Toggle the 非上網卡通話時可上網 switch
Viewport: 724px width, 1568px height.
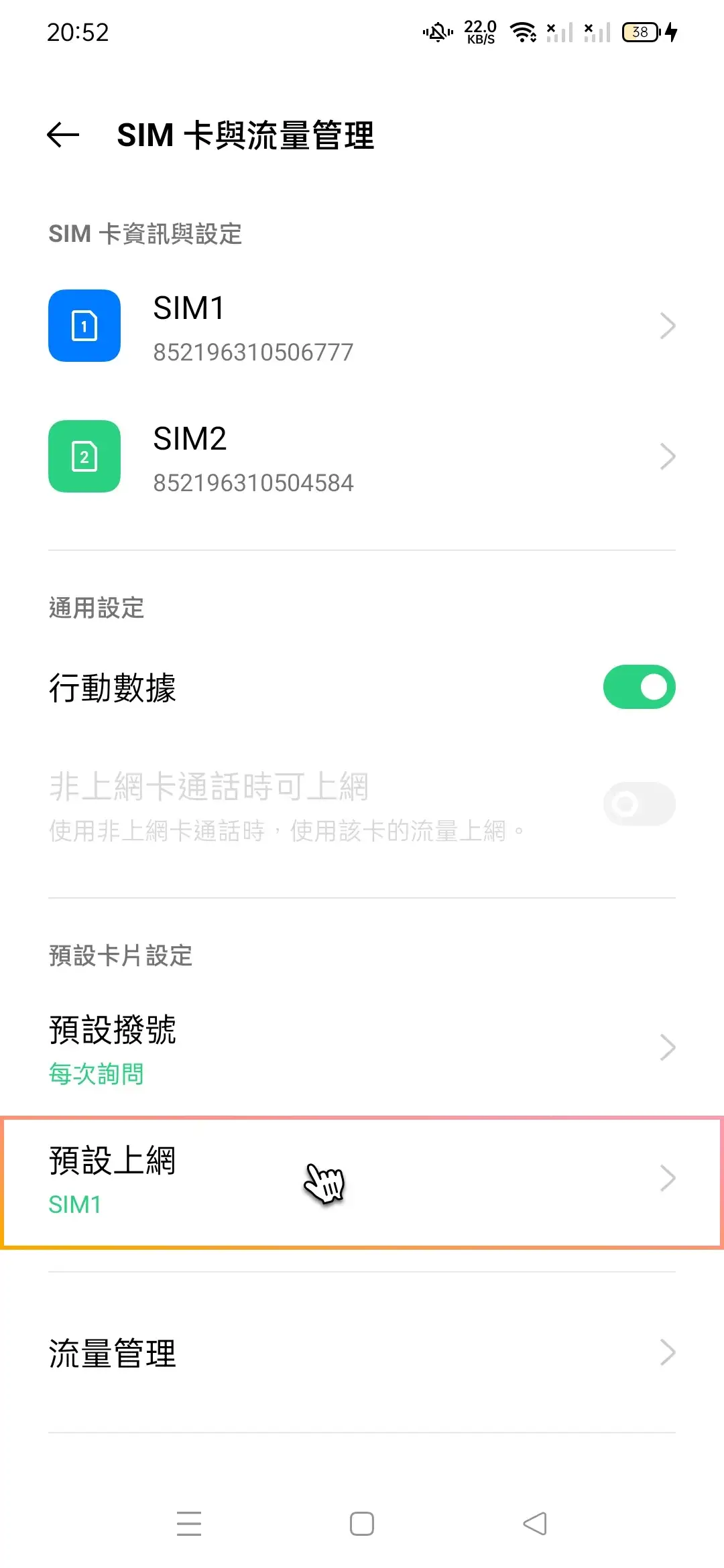pyautogui.click(x=639, y=804)
